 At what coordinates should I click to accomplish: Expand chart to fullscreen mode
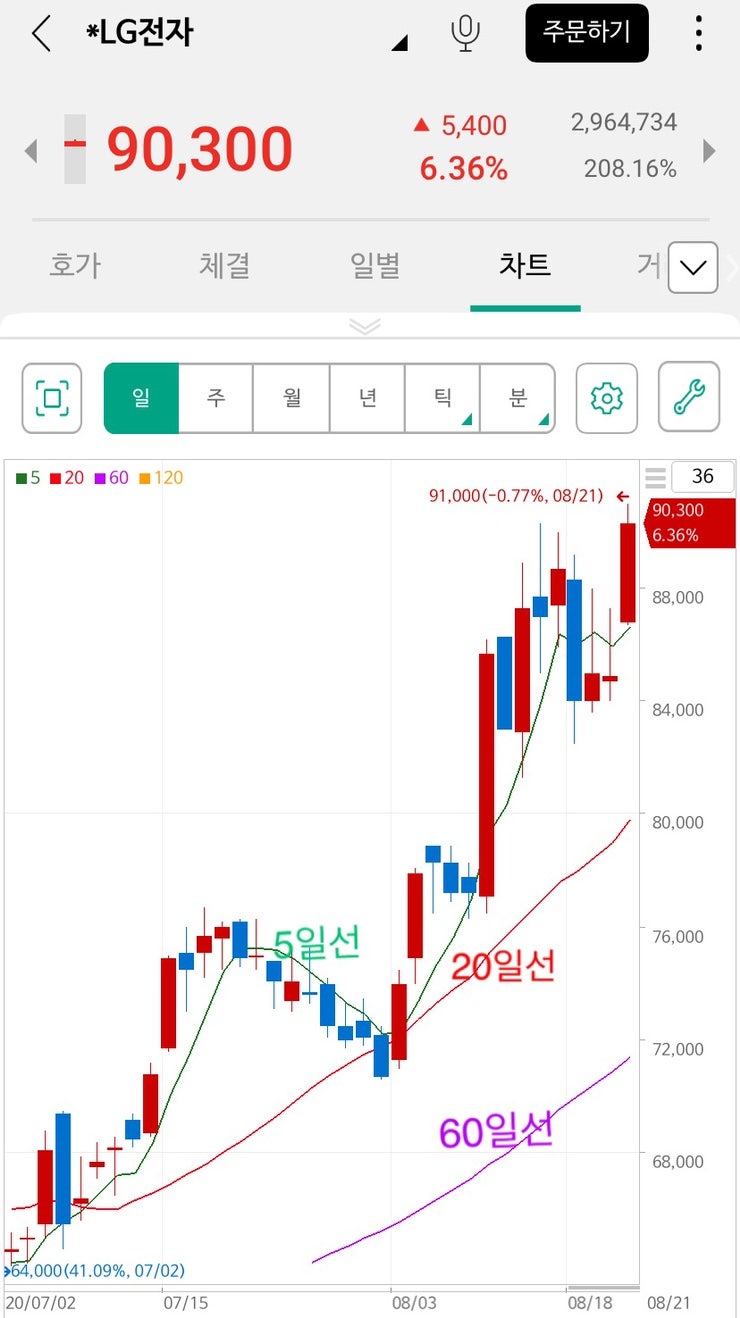tap(51, 397)
